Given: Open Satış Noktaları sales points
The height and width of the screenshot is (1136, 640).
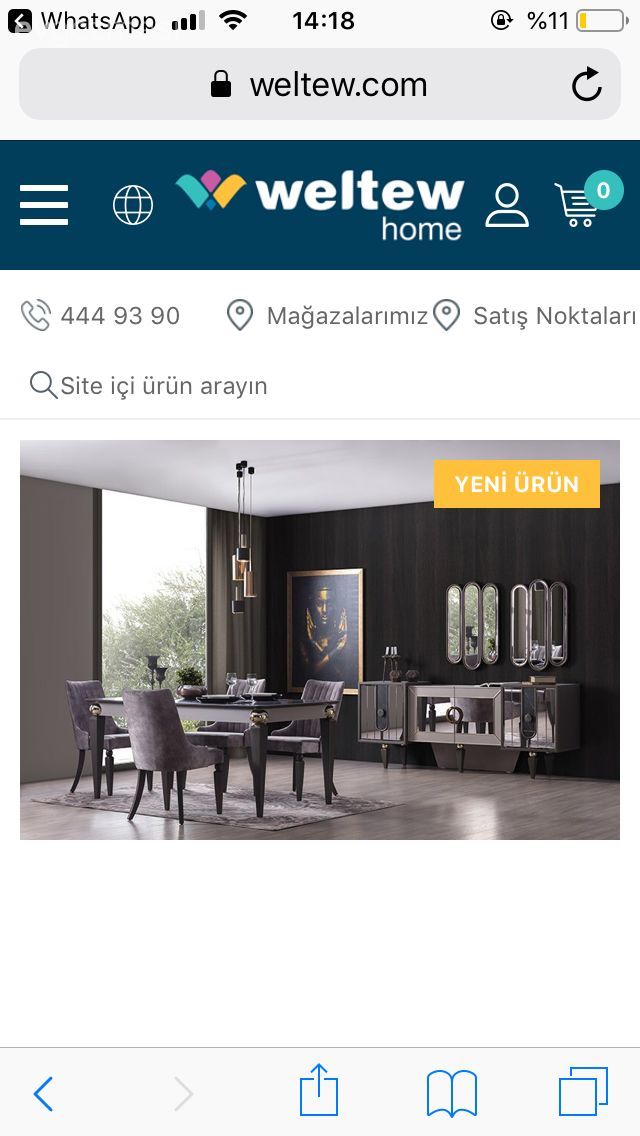Looking at the screenshot, I should coord(536,316).
